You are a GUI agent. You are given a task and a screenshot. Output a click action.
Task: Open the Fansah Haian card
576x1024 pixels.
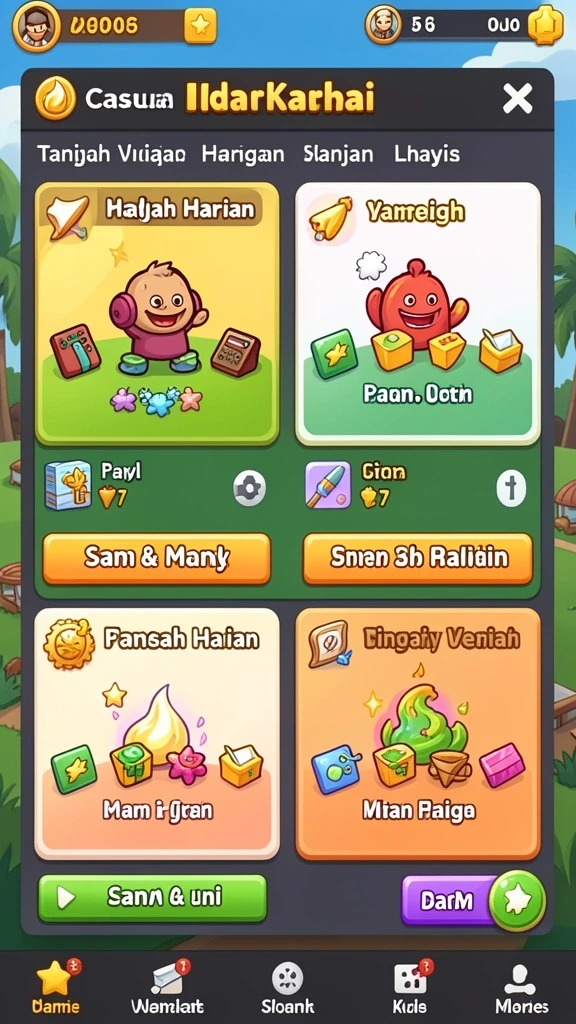click(157, 734)
